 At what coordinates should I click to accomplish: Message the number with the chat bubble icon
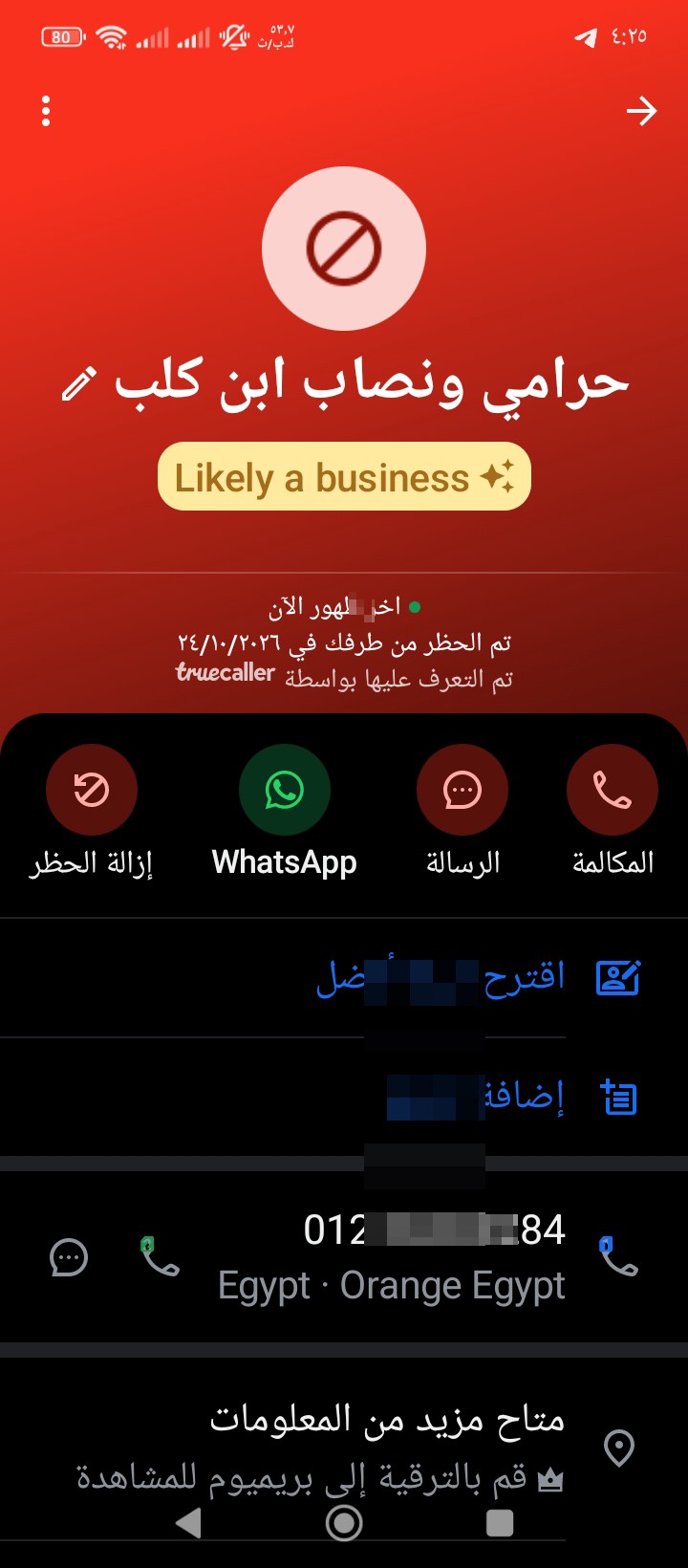click(x=69, y=1257)
